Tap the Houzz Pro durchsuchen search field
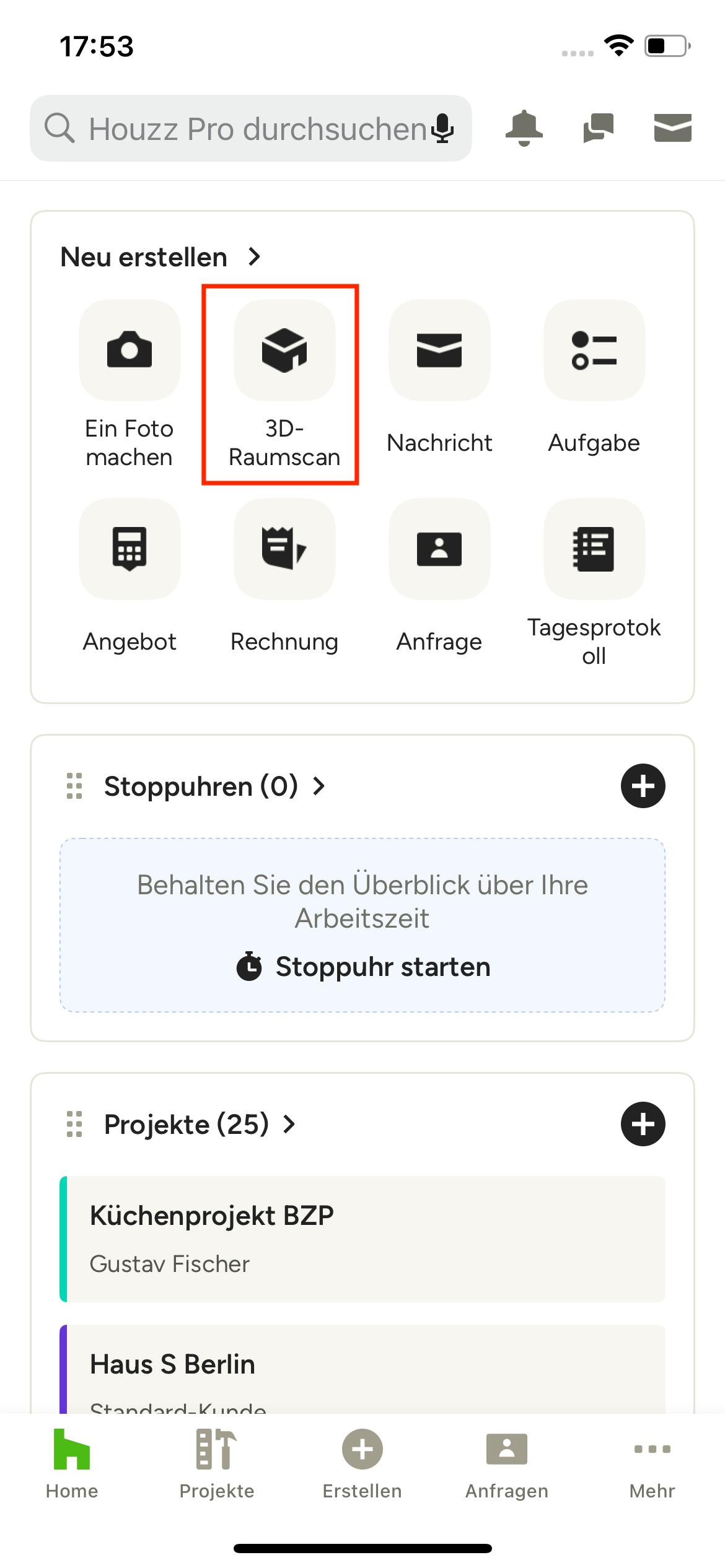 tap(250, 128)
